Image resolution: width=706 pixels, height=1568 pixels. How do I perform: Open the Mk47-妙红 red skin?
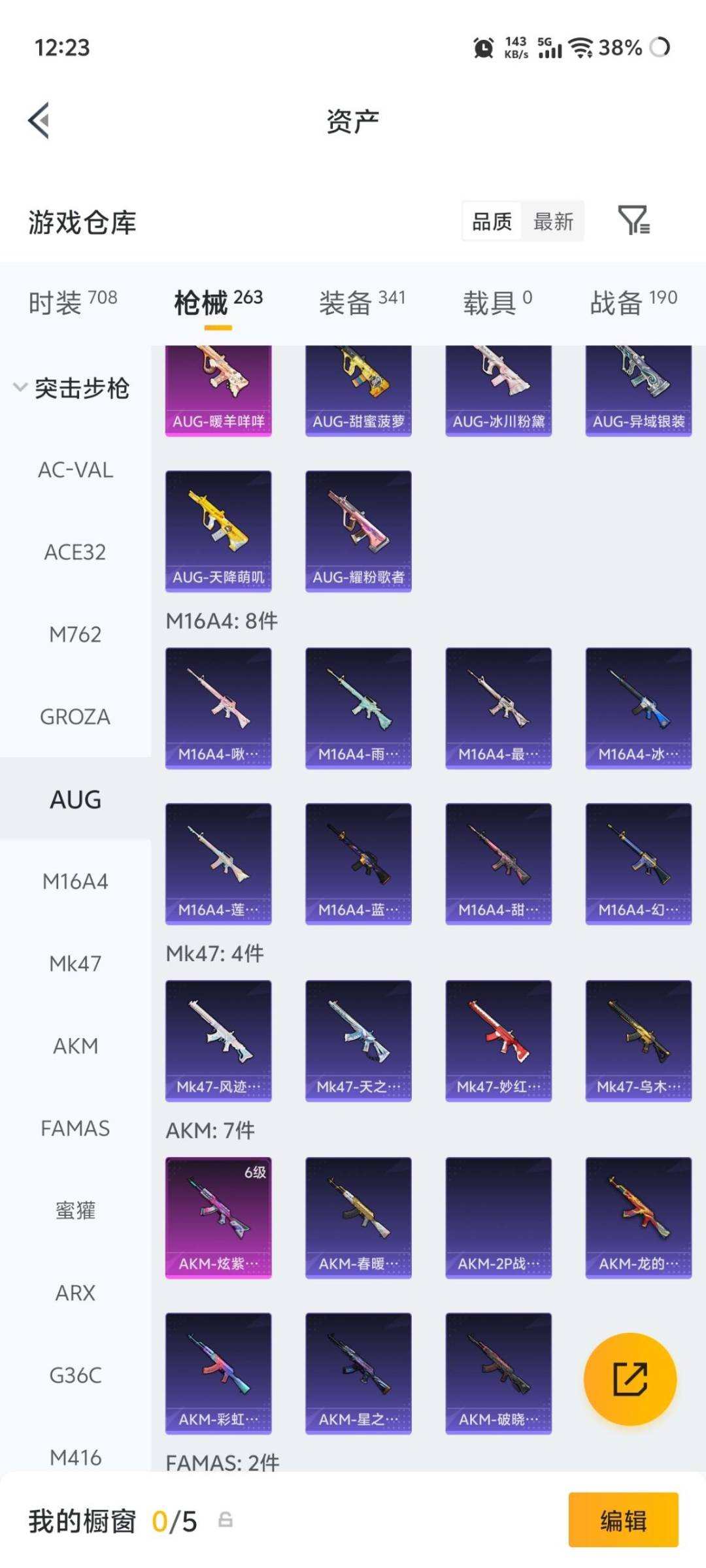pyautogui.click(x=498, y=1041)
